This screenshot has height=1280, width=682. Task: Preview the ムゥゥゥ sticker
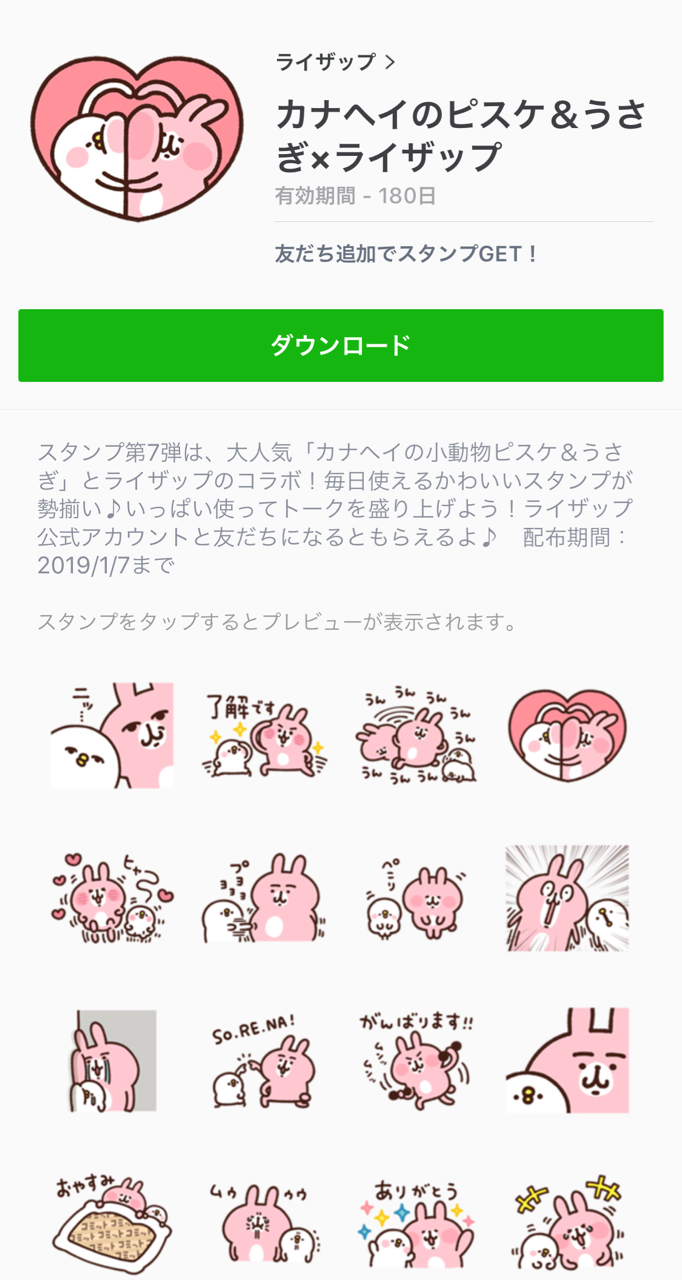(264, 1222)
